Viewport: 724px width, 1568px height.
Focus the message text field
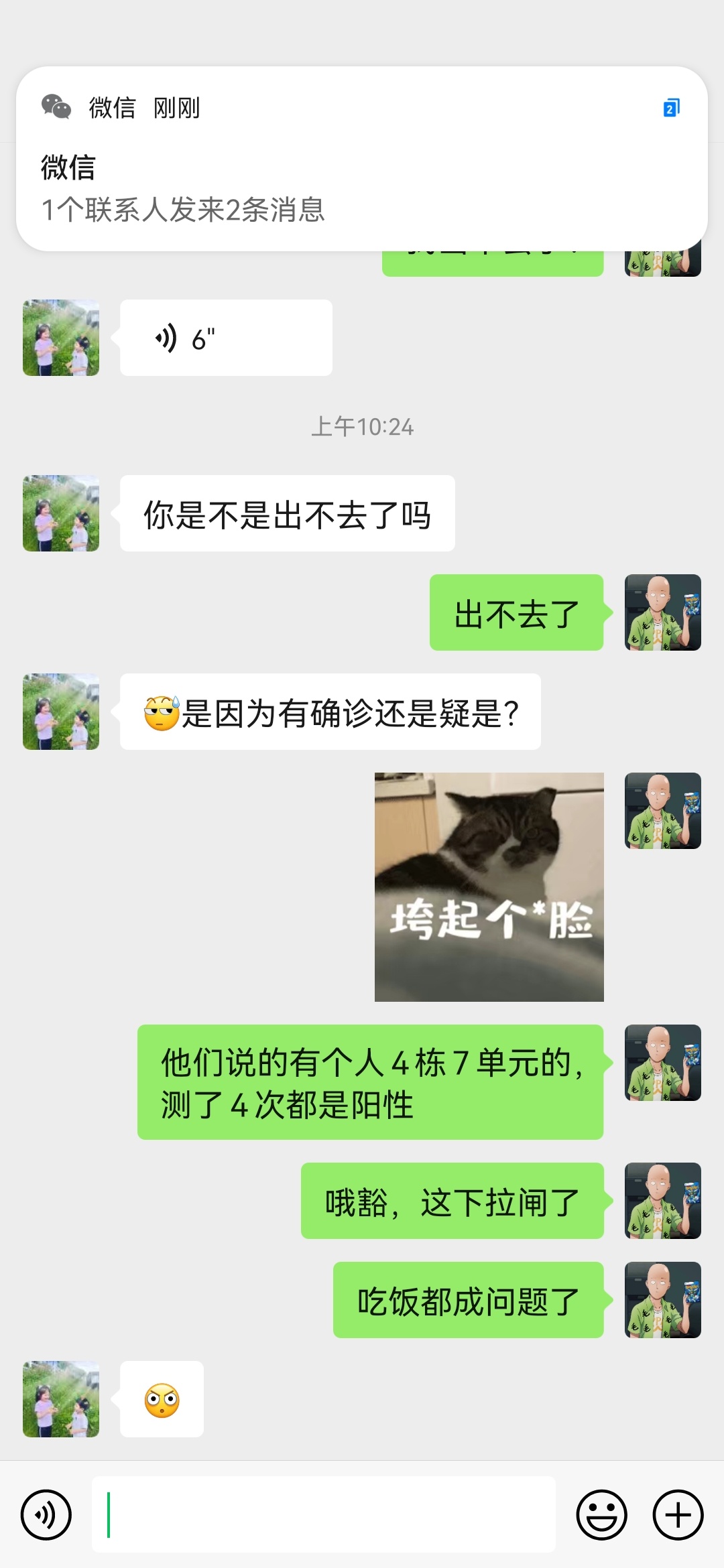[323, 1515]
